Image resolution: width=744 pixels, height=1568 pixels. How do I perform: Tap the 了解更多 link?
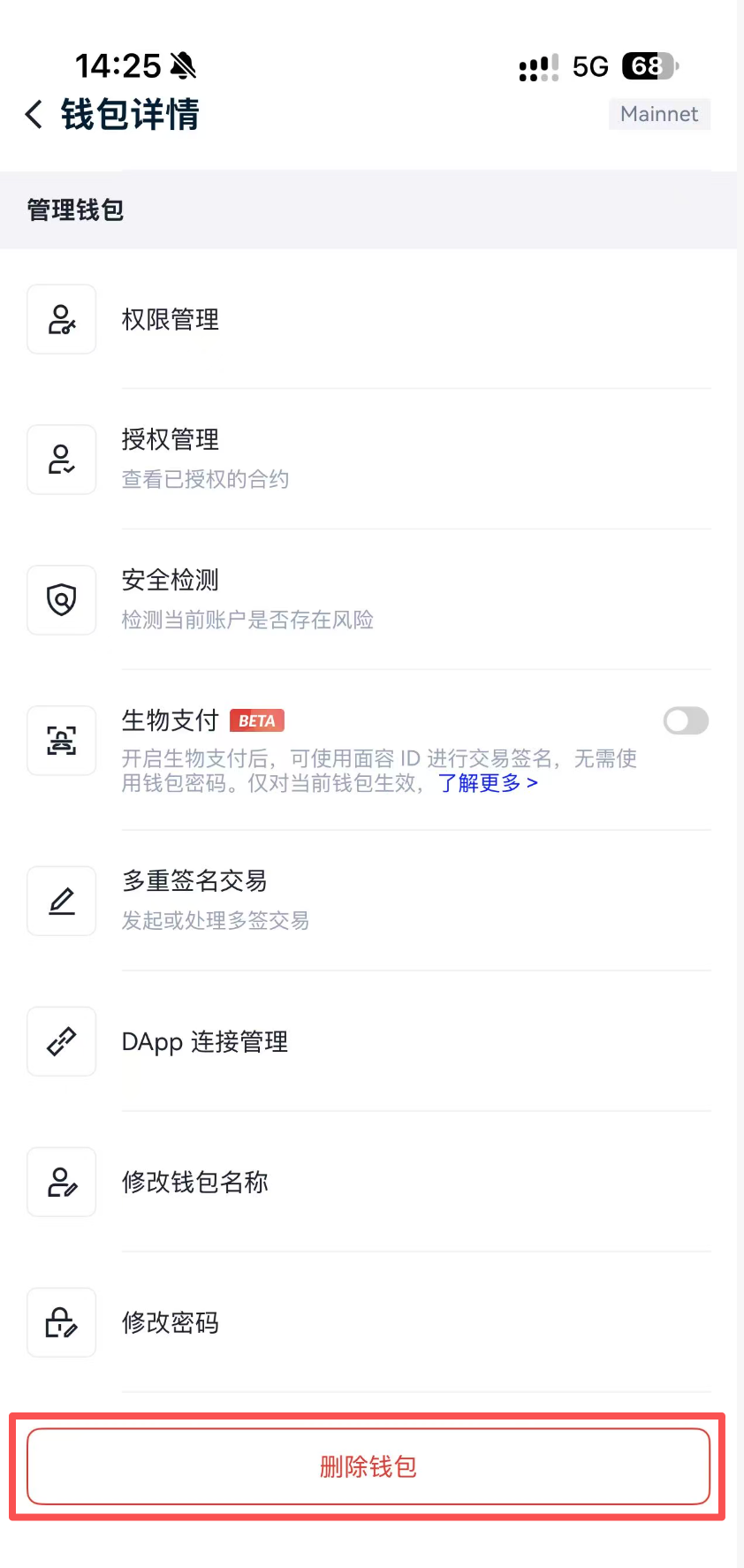pos(488,783)
